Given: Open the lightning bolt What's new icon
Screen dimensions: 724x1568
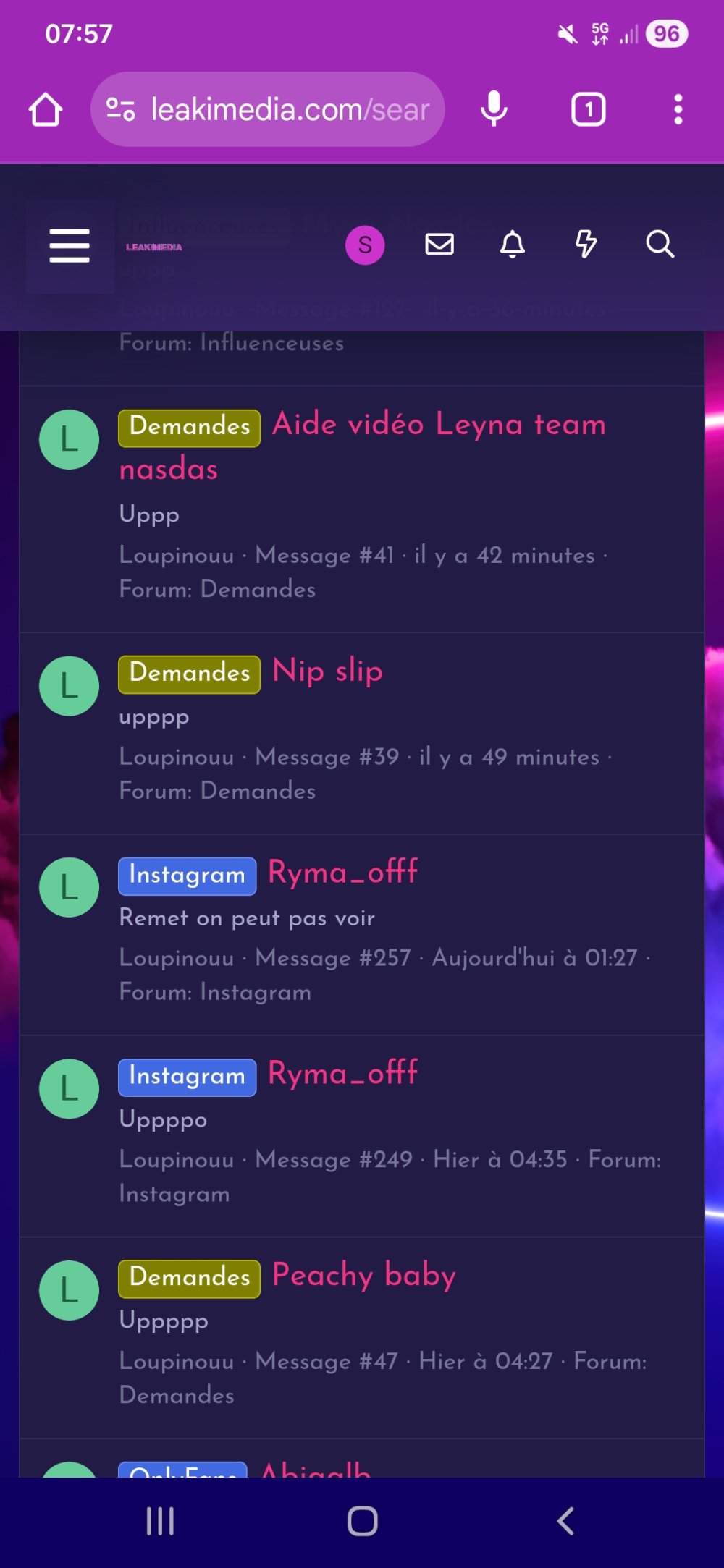Looking at the screenshot, I should pyautogui.click(x=586, y=245).
